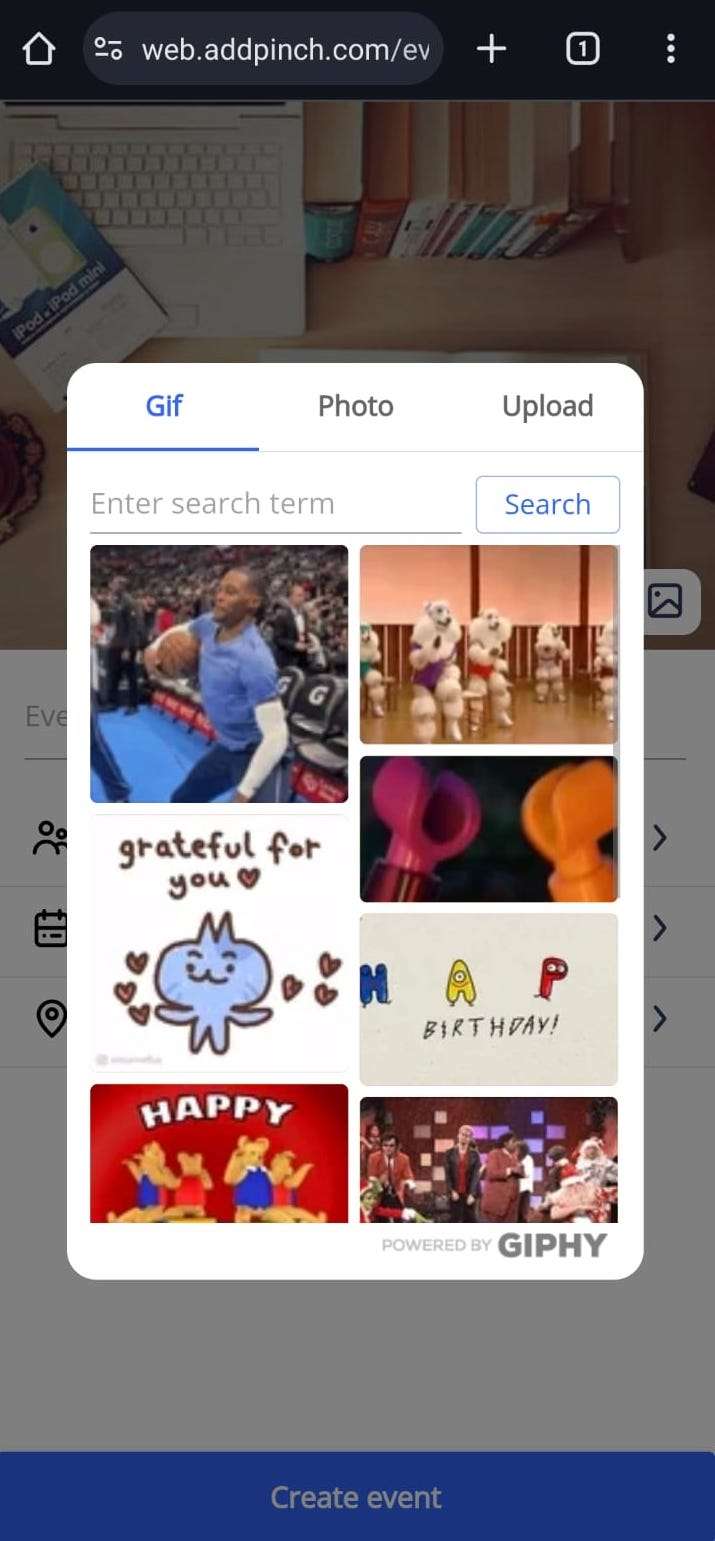Select the red HAPPY bears GIF
715x1541 pixels.
click(x=219, y=1153)
